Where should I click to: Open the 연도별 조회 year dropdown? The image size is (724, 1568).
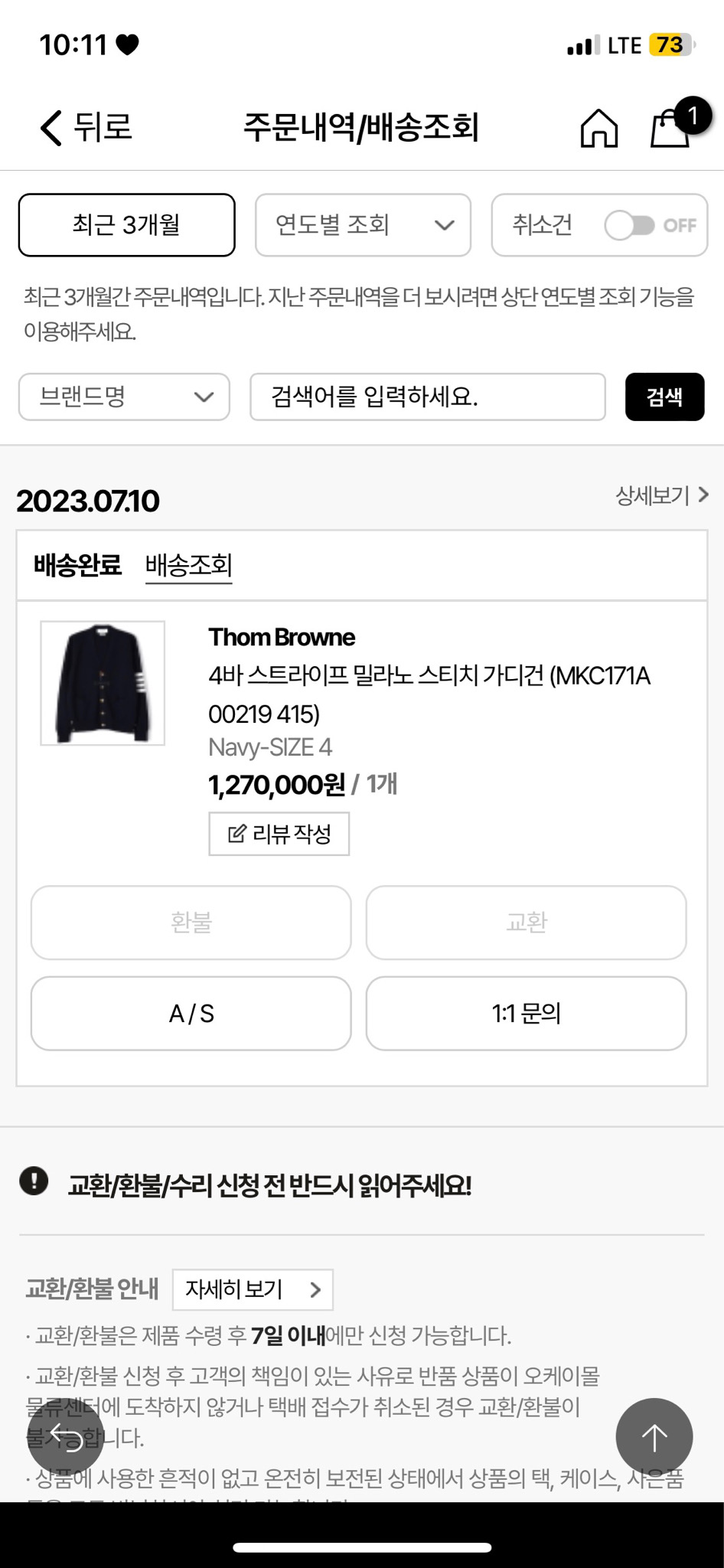coord(362,224)
